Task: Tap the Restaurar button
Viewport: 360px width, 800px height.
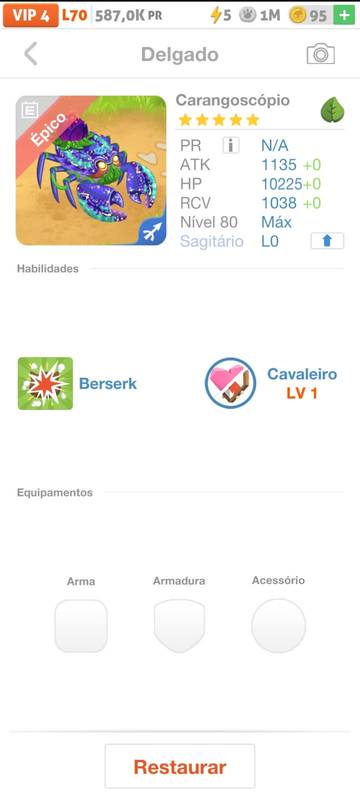Action: click(x=179, y=766)
